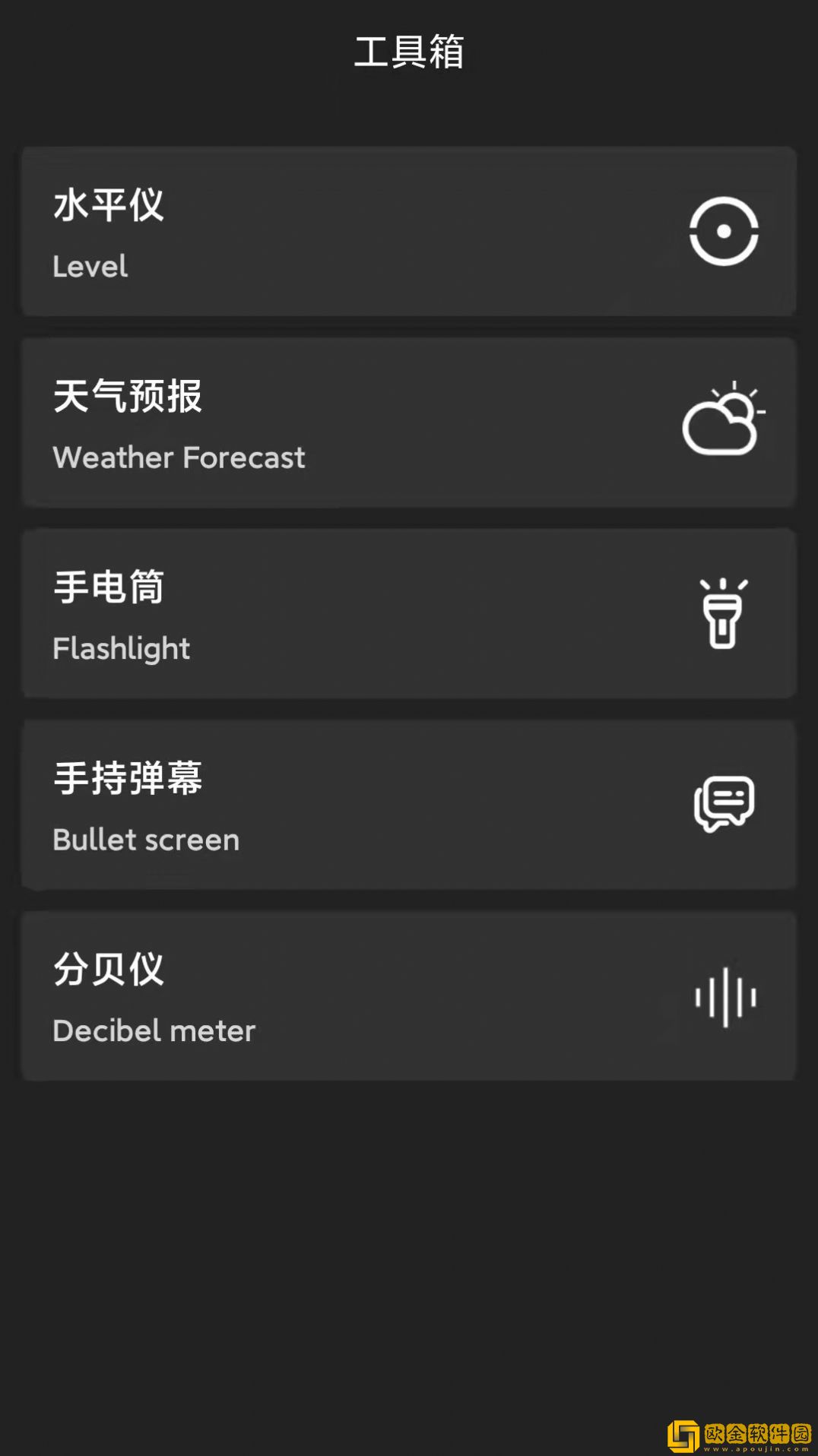Image resolution: width=818 pixels, height=1456 pixels.
Task: Tap the Decibel meter subtitle text
Action: (x=154, y=1030)
